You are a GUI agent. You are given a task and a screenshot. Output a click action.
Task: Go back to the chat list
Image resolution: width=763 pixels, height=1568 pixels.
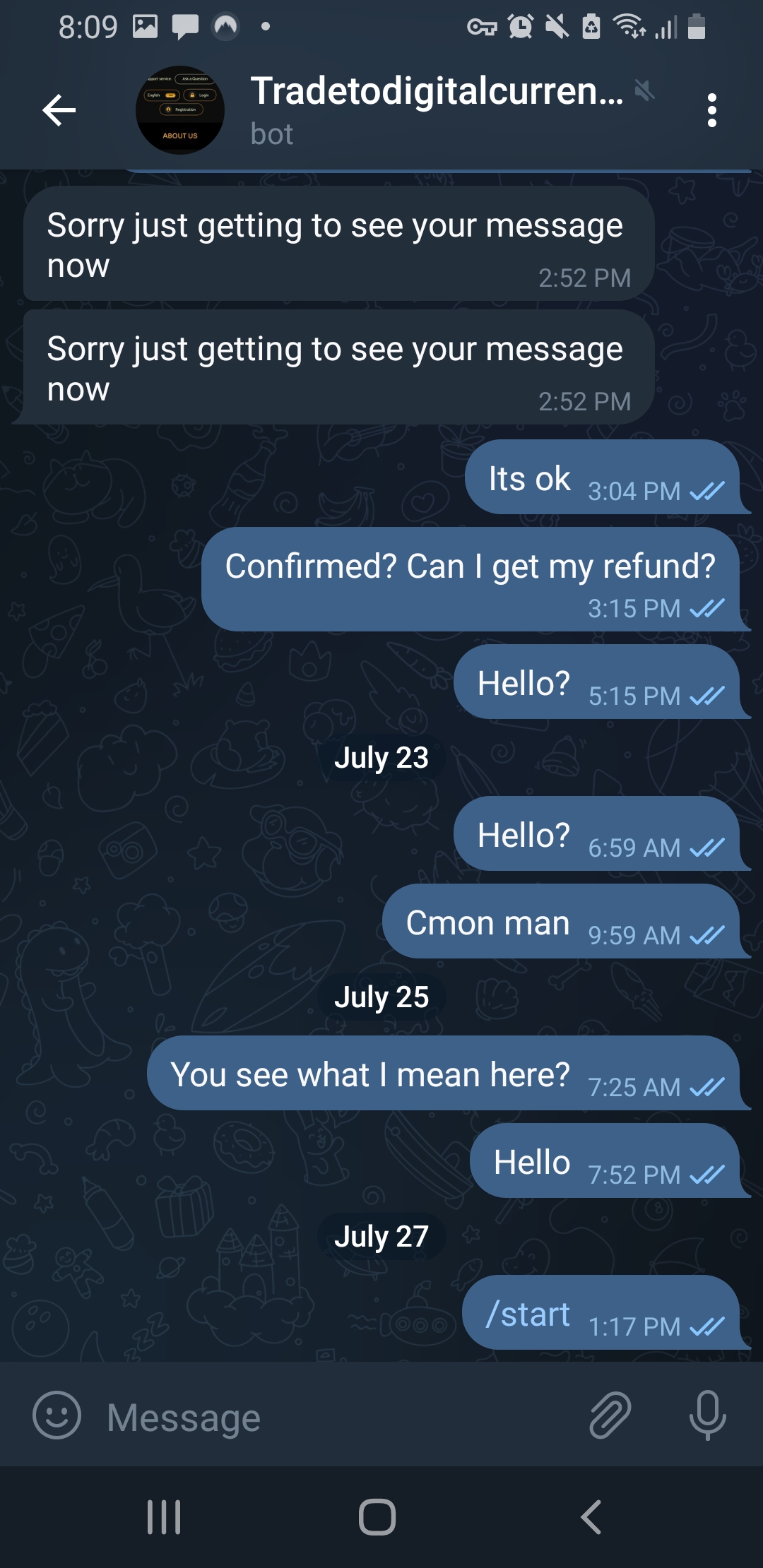pos(59,110)
